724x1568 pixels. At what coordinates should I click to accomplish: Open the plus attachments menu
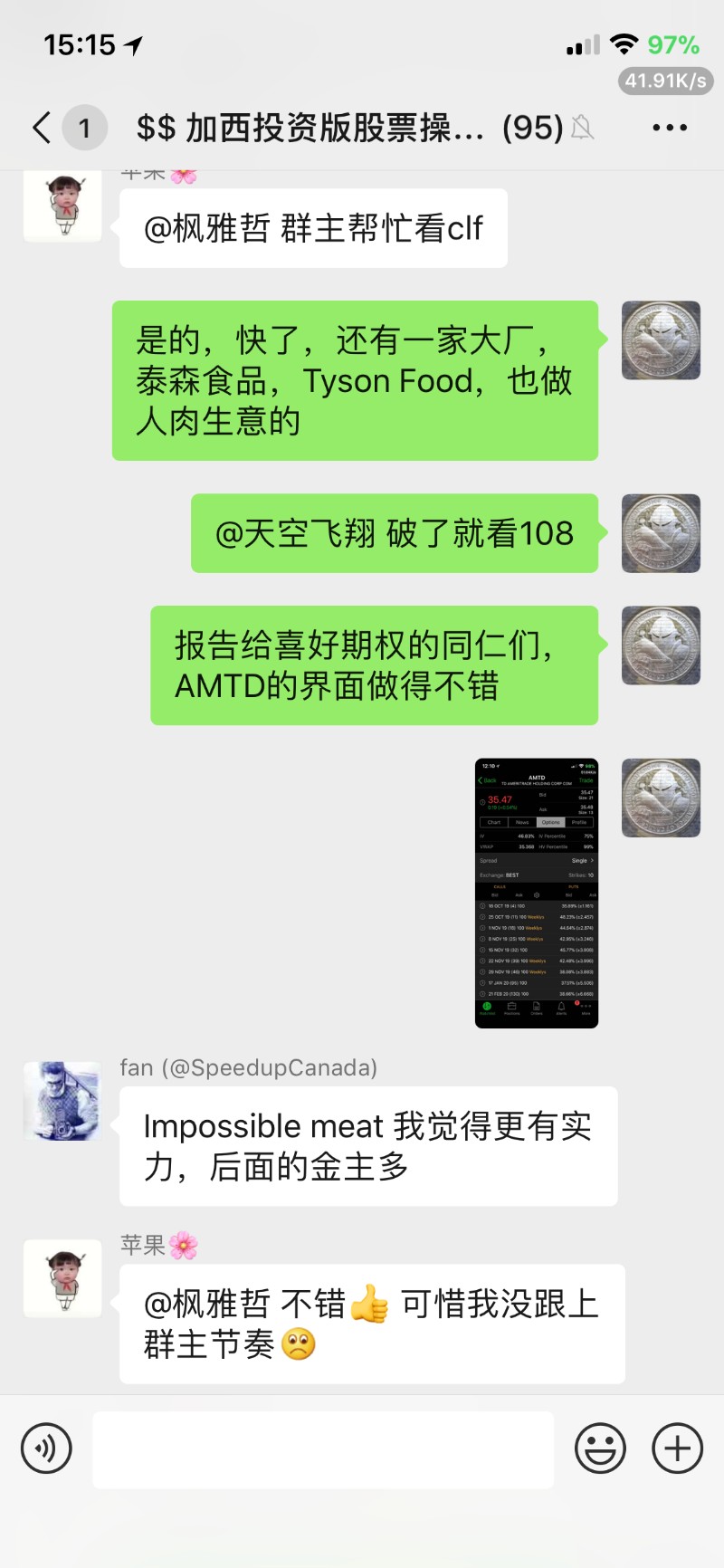tap(677, 1448)
